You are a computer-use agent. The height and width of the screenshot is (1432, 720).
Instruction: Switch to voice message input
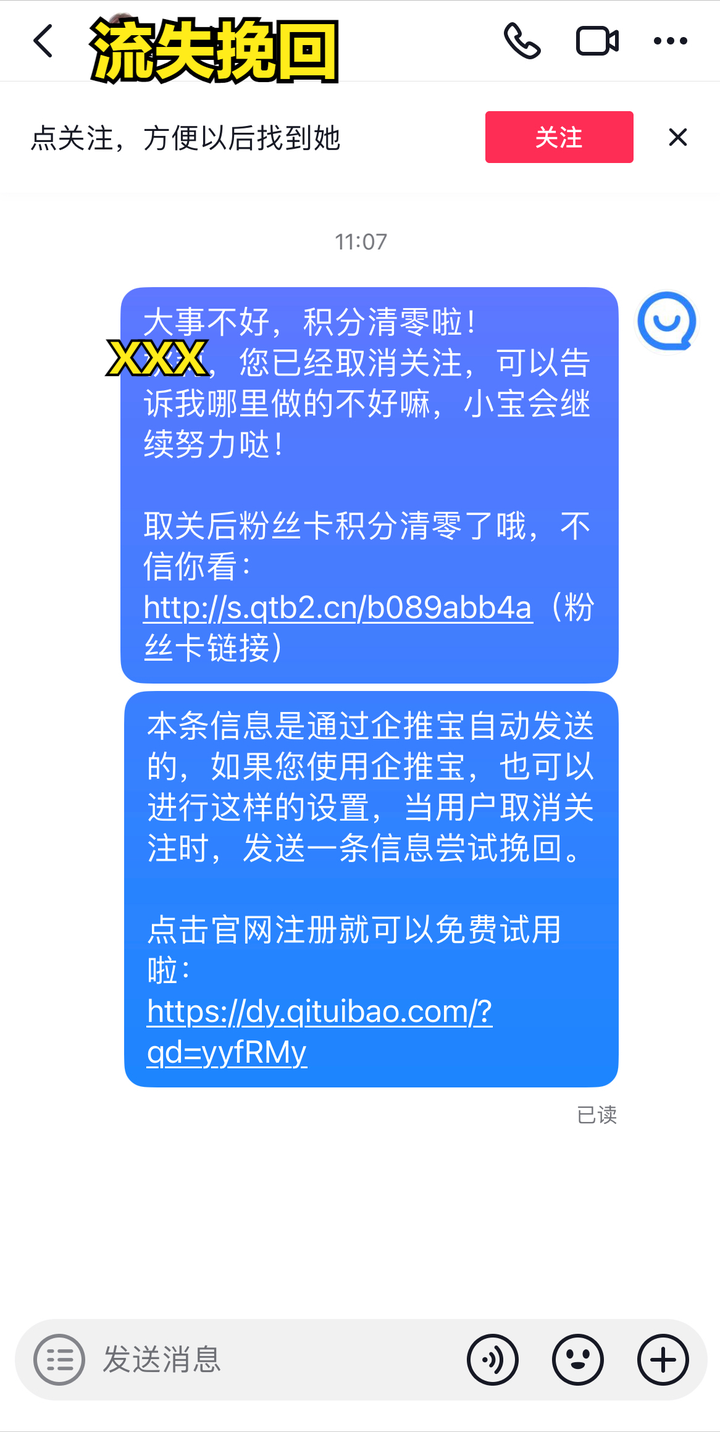pos(493,1360)
